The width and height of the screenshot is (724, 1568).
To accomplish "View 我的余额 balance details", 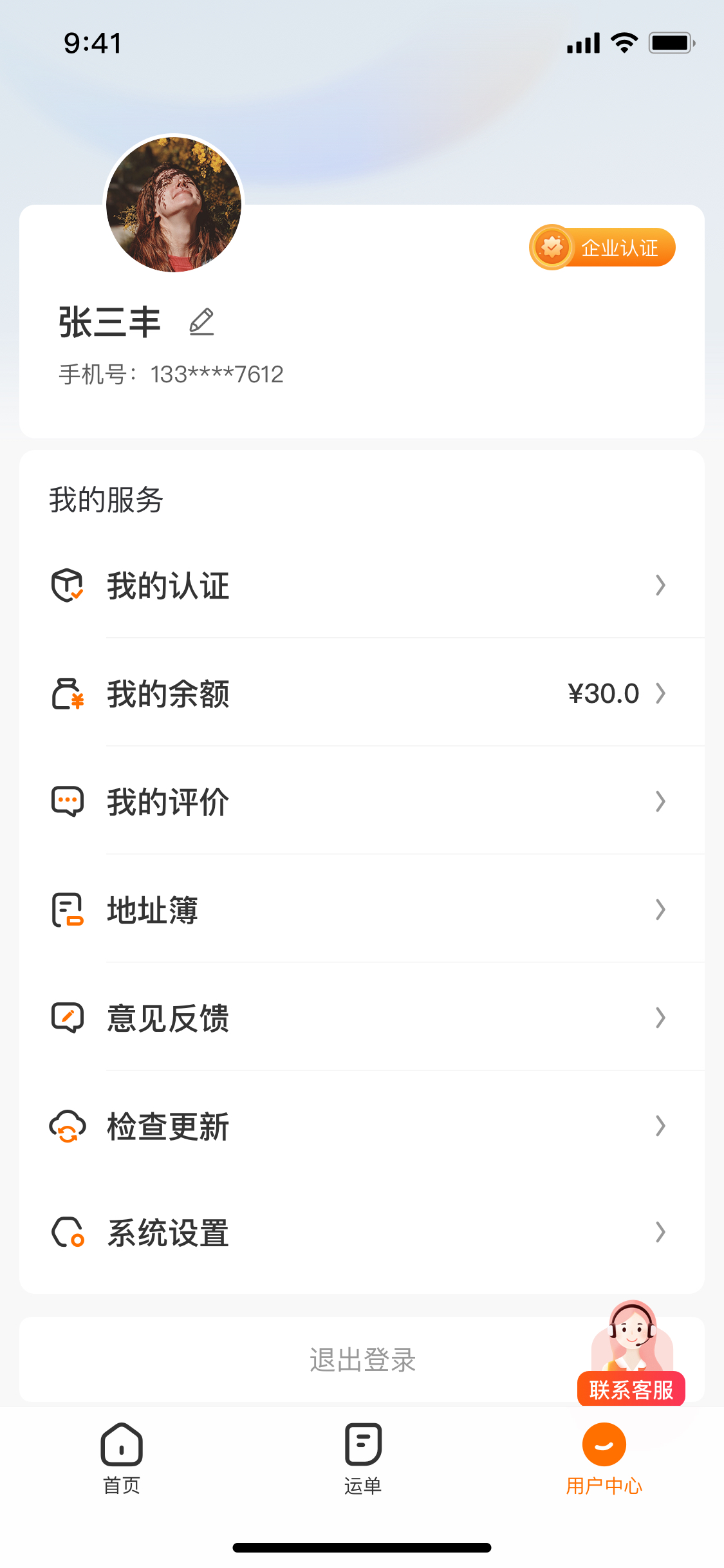I will pyautogui.click(x=362, y=693).
